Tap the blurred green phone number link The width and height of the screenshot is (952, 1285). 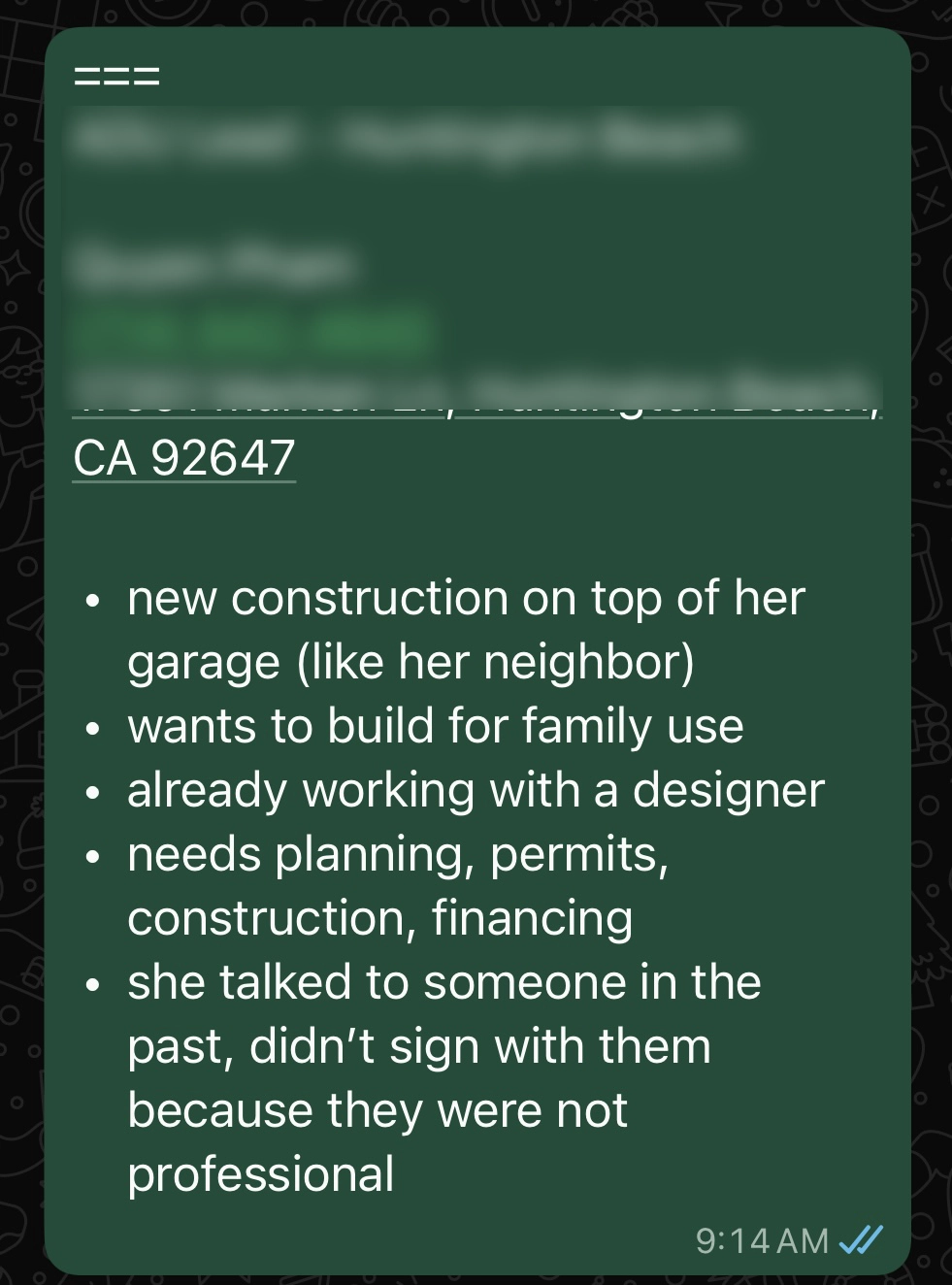tap(250, 330)
